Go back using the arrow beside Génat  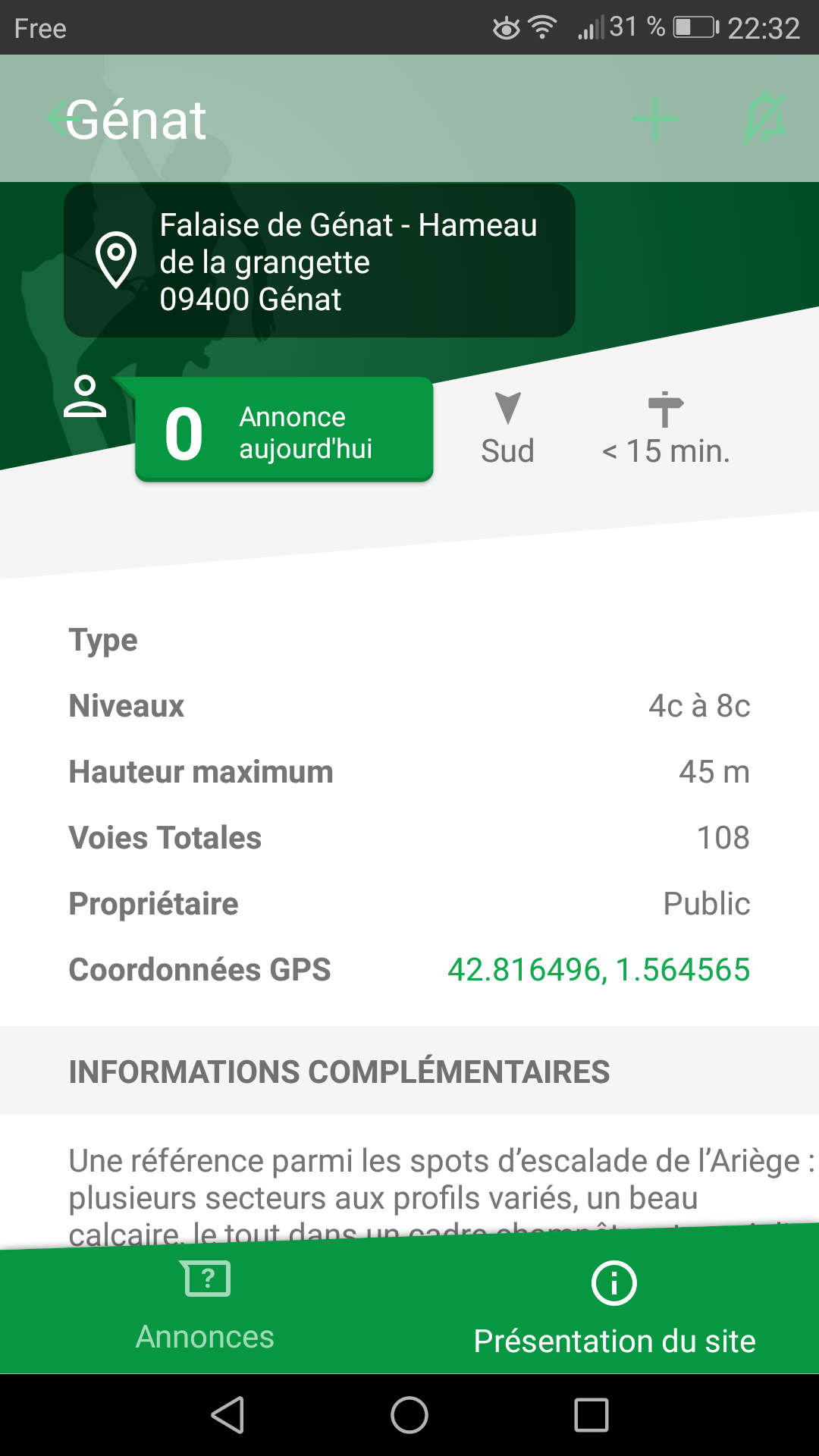[56, 118]
